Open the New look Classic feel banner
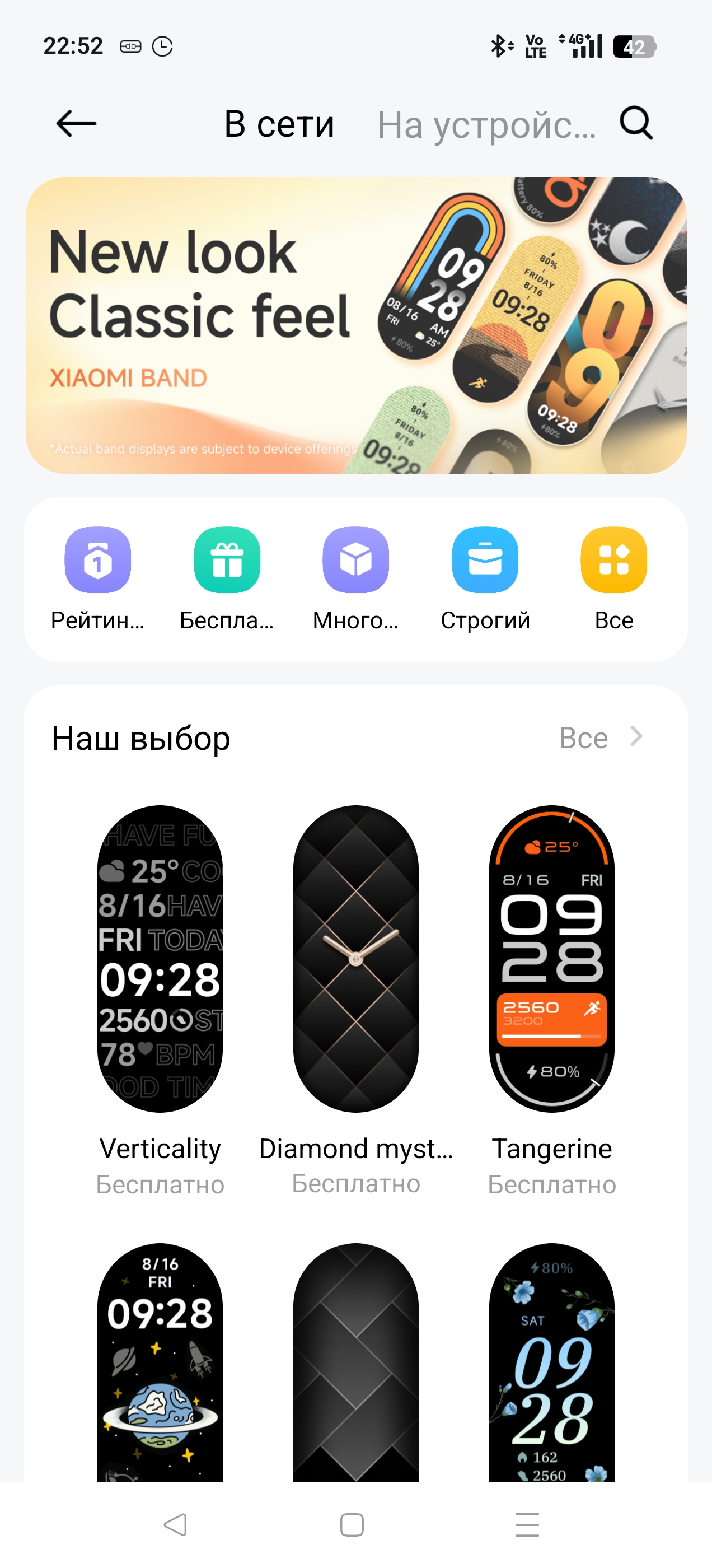712x1568 pixels. point(356,325)
